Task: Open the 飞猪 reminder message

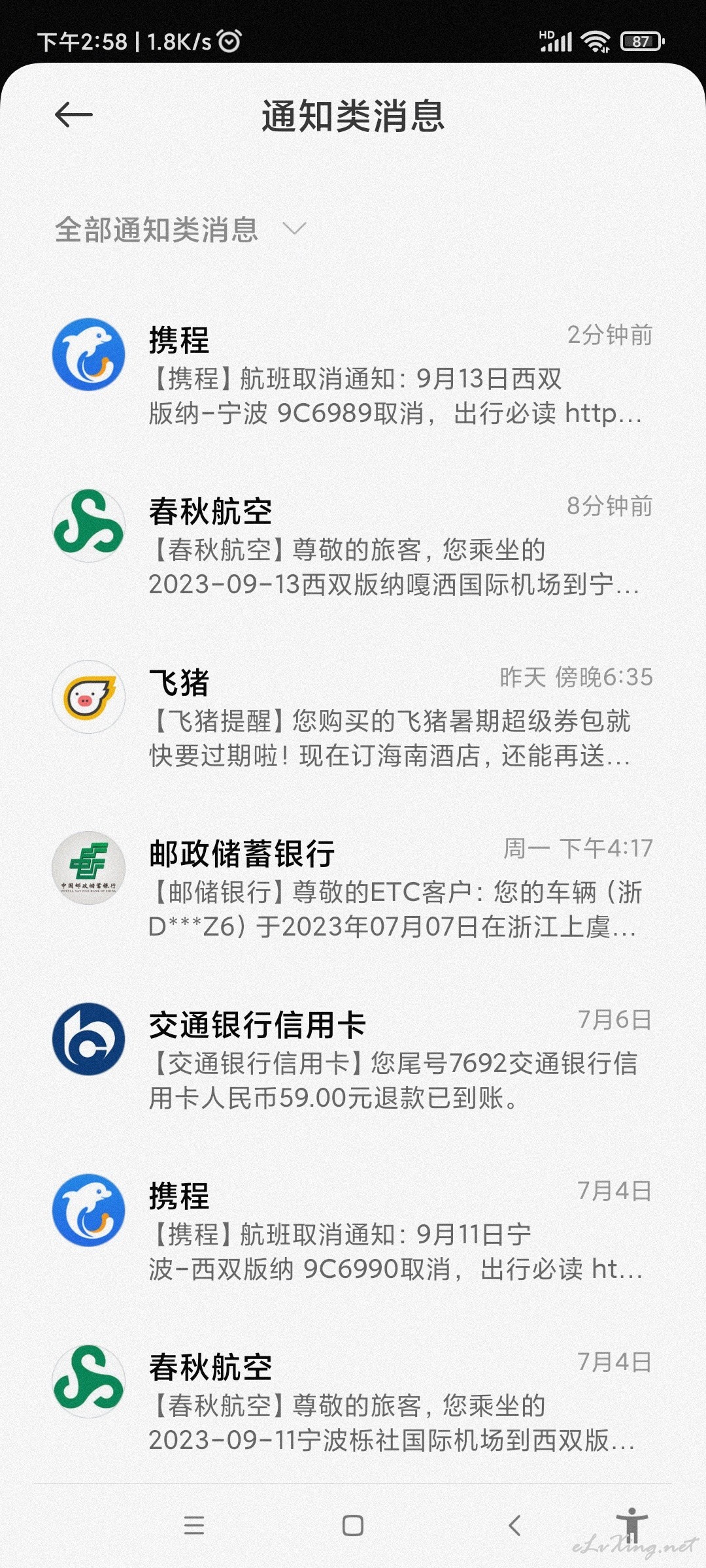Action: [x=353, y=717]
